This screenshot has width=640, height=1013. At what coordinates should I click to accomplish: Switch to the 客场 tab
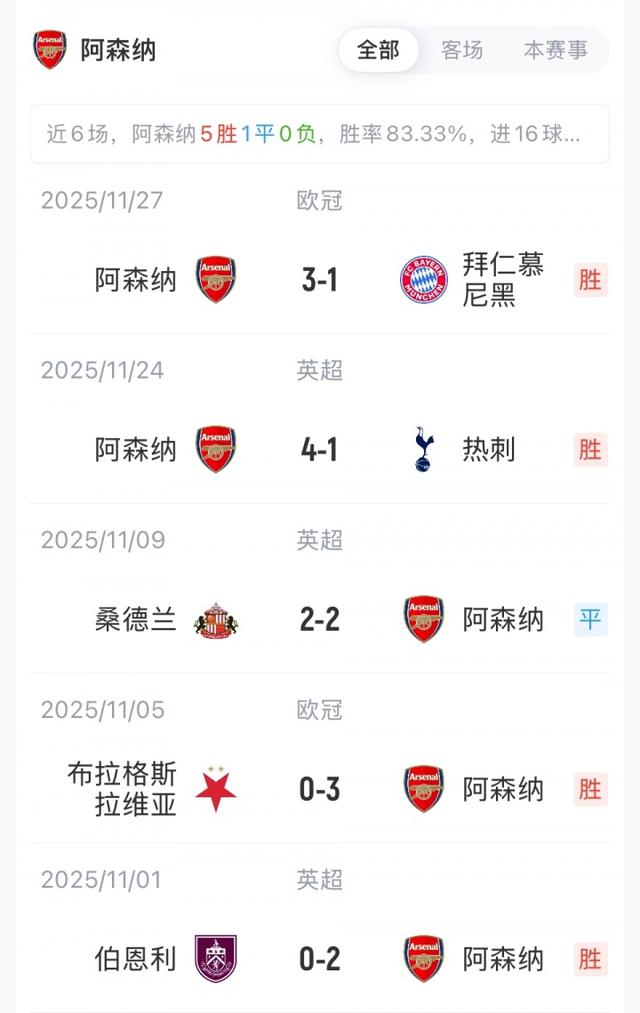pos(462,50)
